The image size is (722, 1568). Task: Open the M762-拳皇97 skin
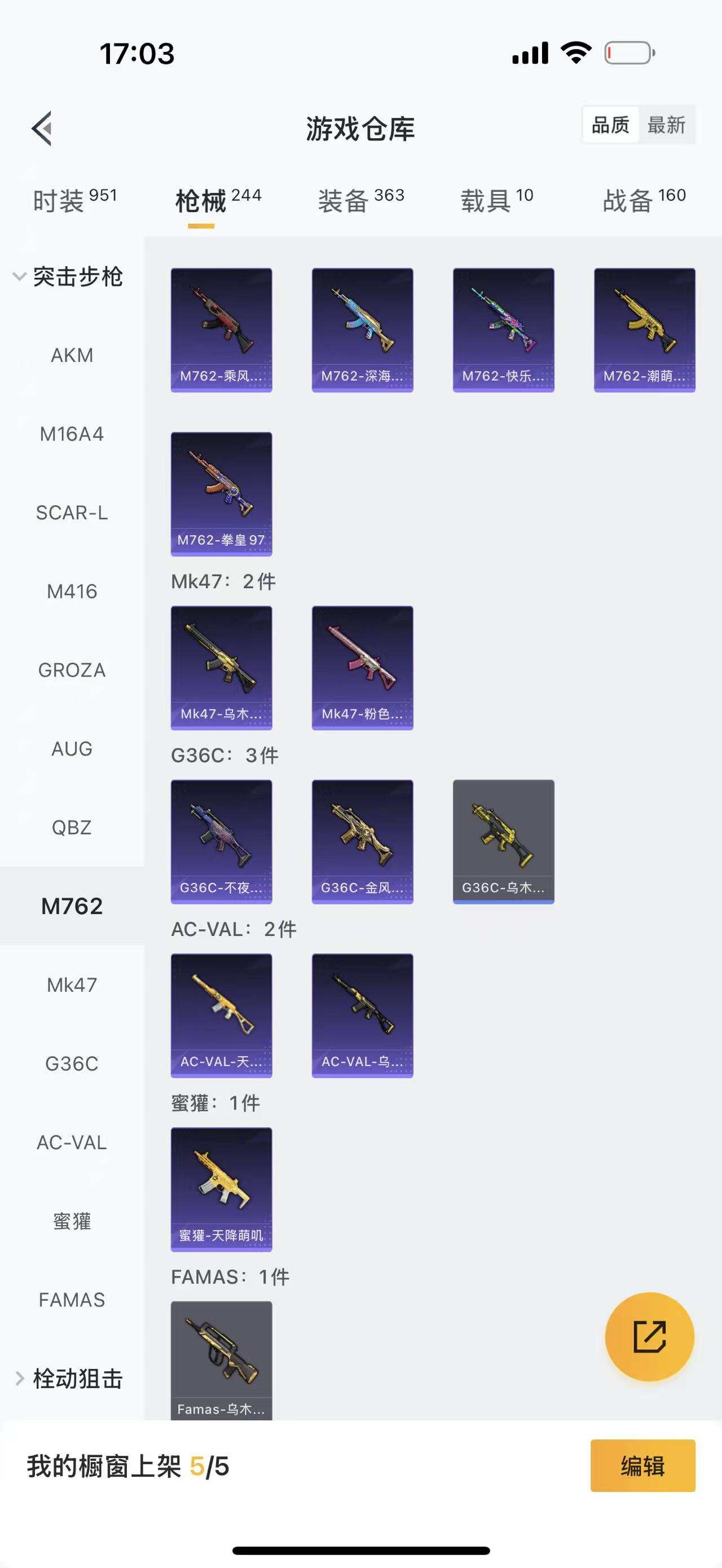[221, 494]
